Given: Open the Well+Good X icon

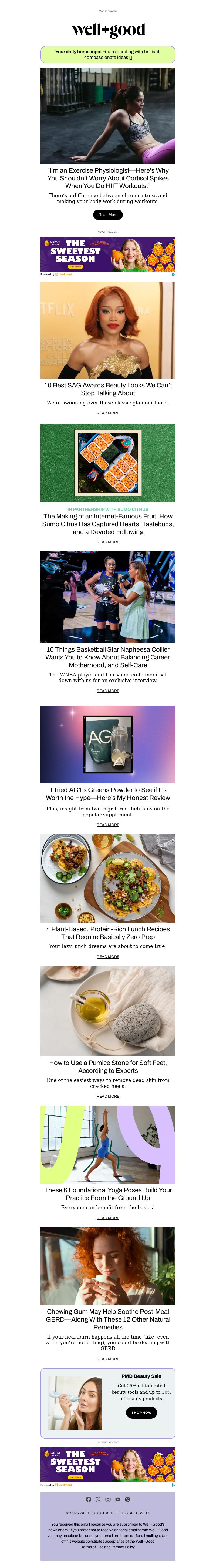Looking at the screenshot, I should pos(98,1499).
